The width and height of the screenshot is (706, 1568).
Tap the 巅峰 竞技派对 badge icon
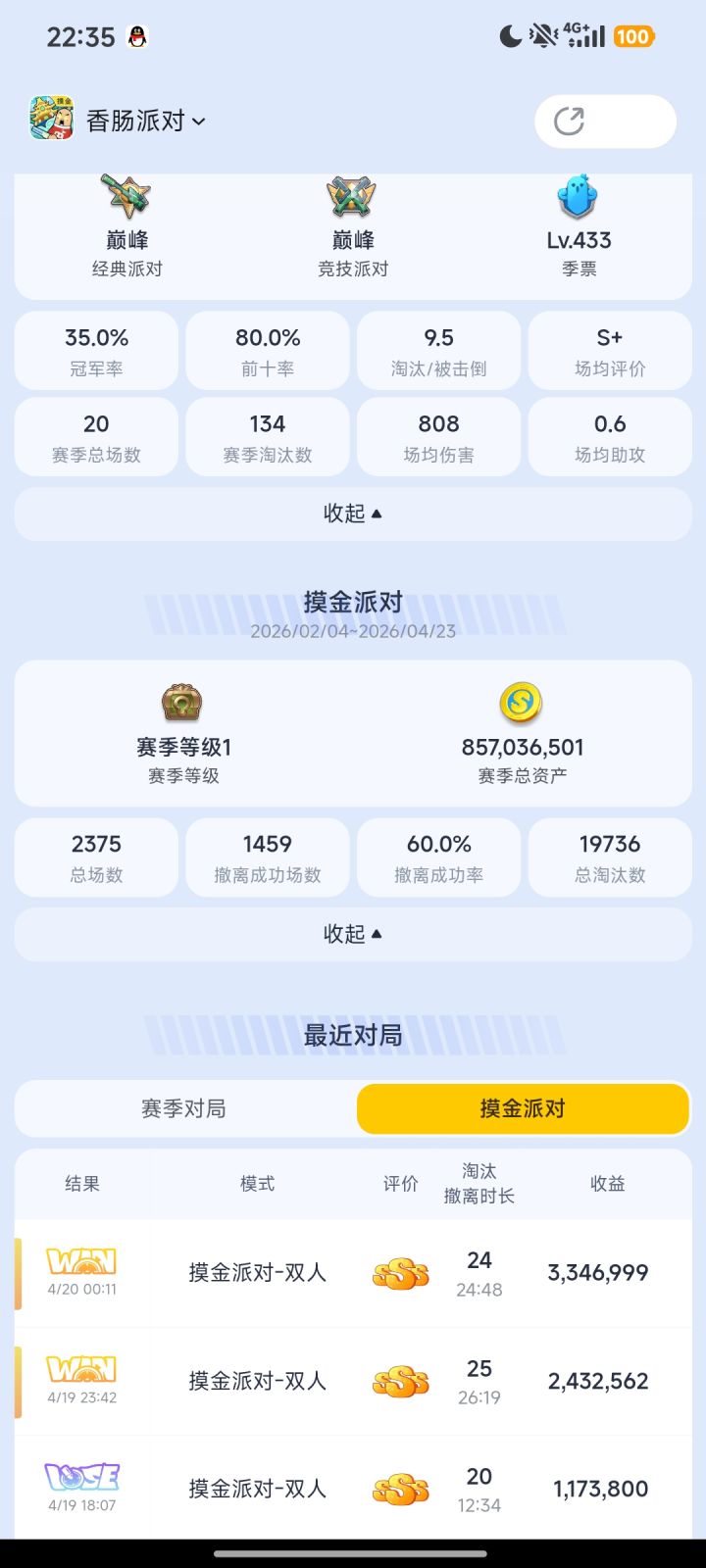pyautogui.click(x=353, y=199)
